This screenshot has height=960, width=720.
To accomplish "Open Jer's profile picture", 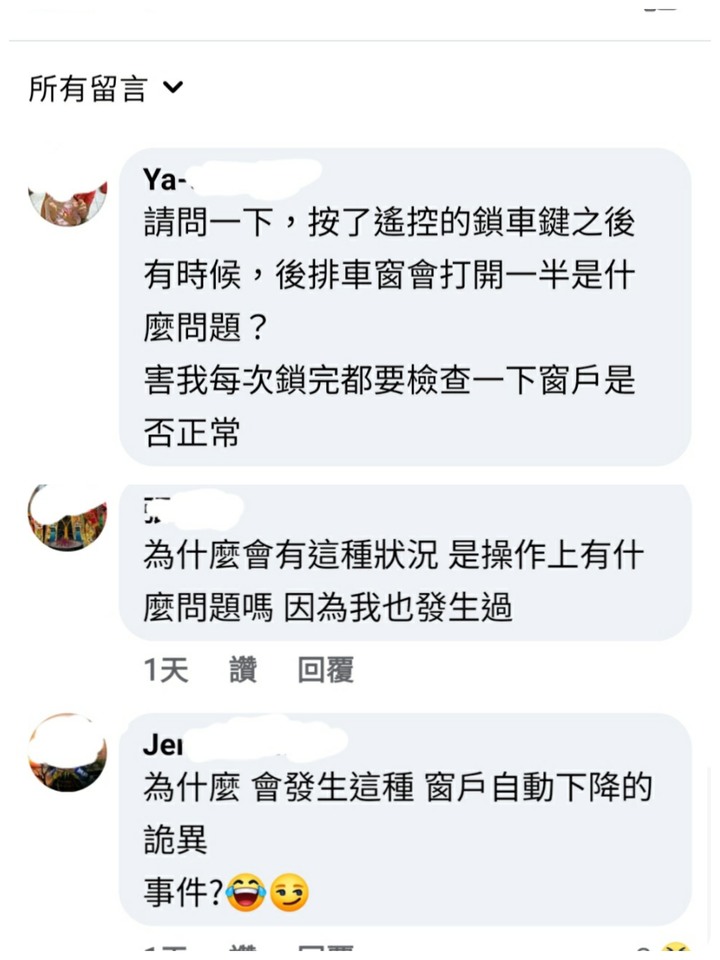I will point(67,753).
